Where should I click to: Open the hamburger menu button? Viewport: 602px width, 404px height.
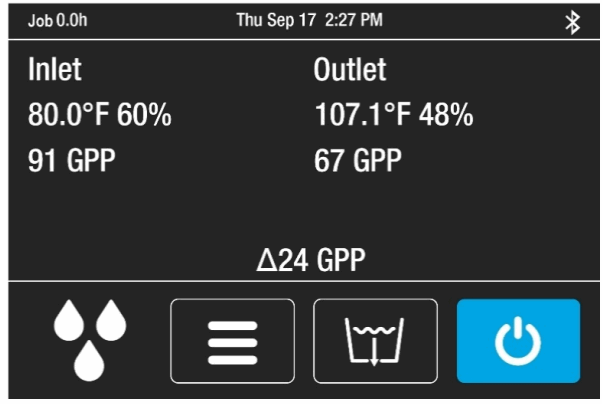point(232,341)
